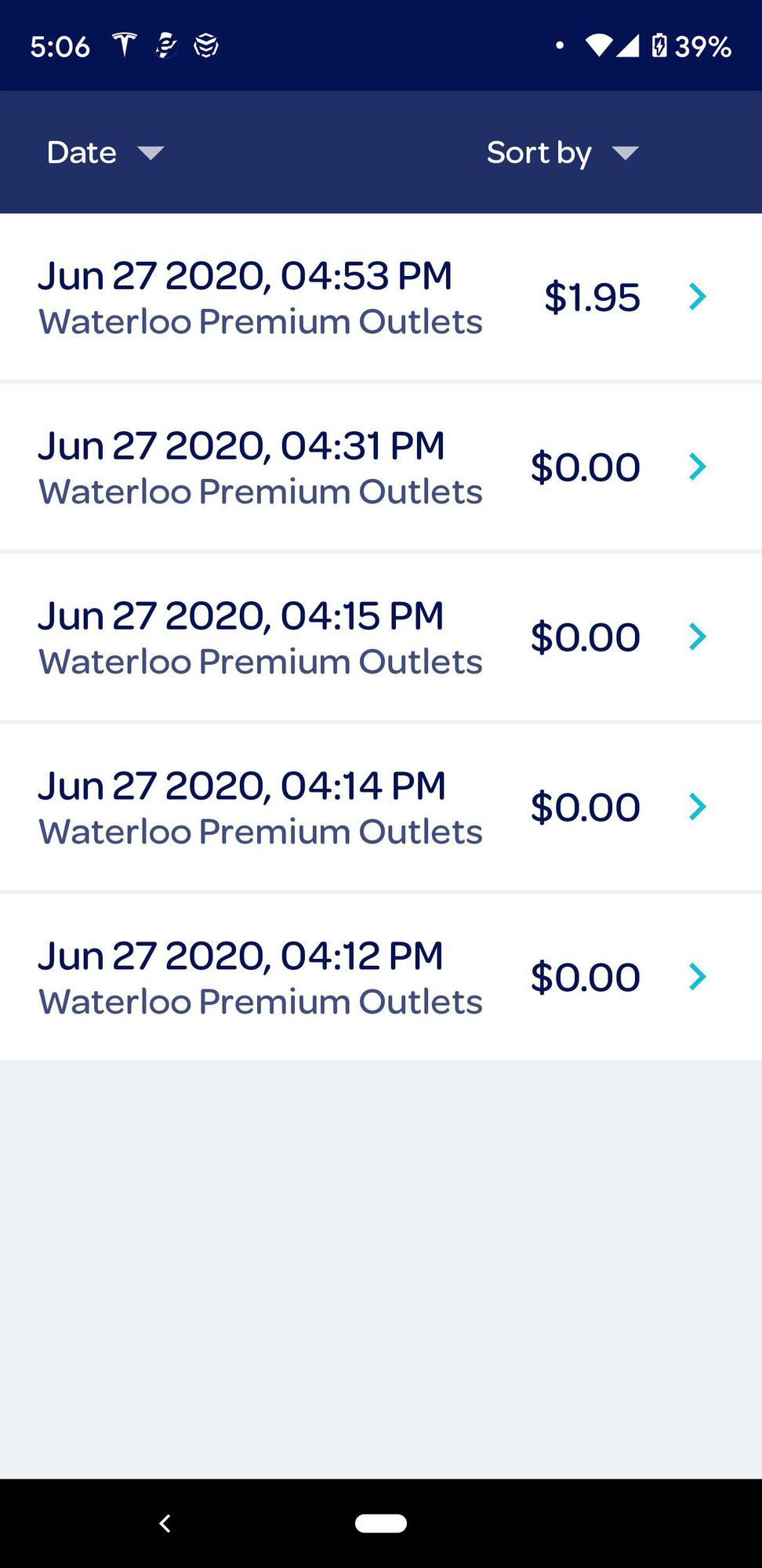The image size is (762, 1568).
Task: Open the Sort by dropdown
Action: [561, 152]
